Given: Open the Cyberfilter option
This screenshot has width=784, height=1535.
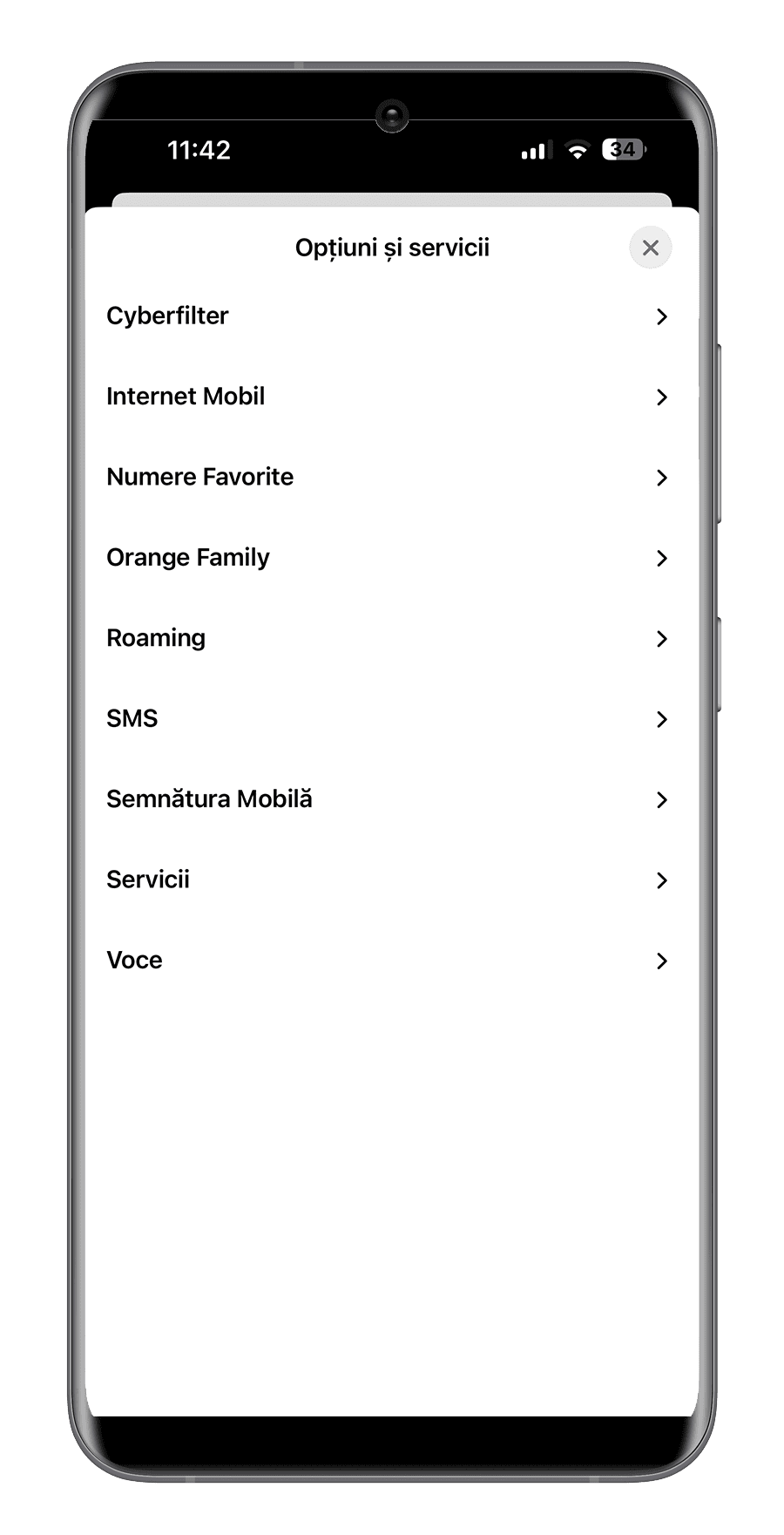Looking at the screenshot, I should click(x=391, y=316).
